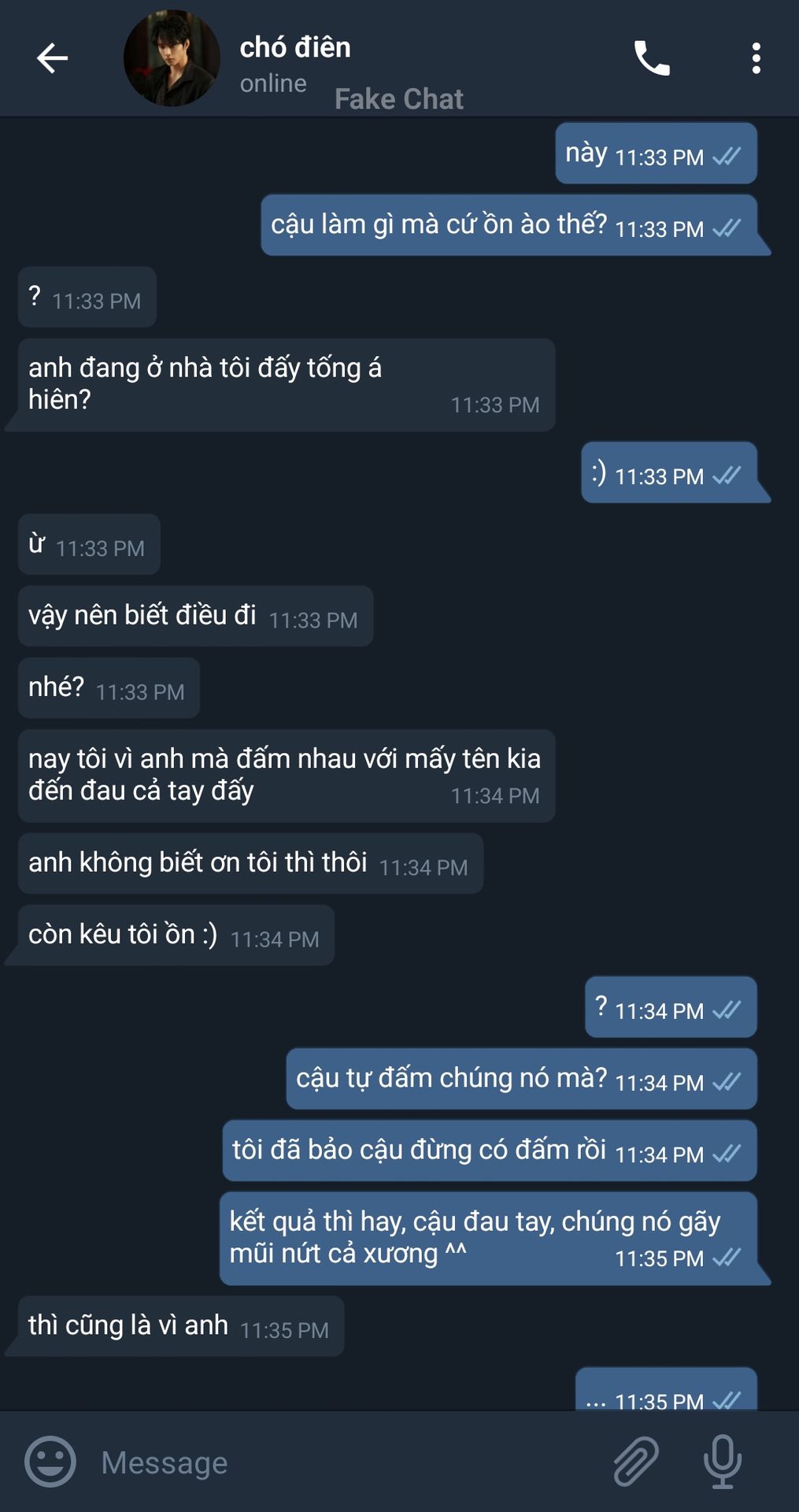Record a voice message
799x1512 pixels.
pos(722,1462)
